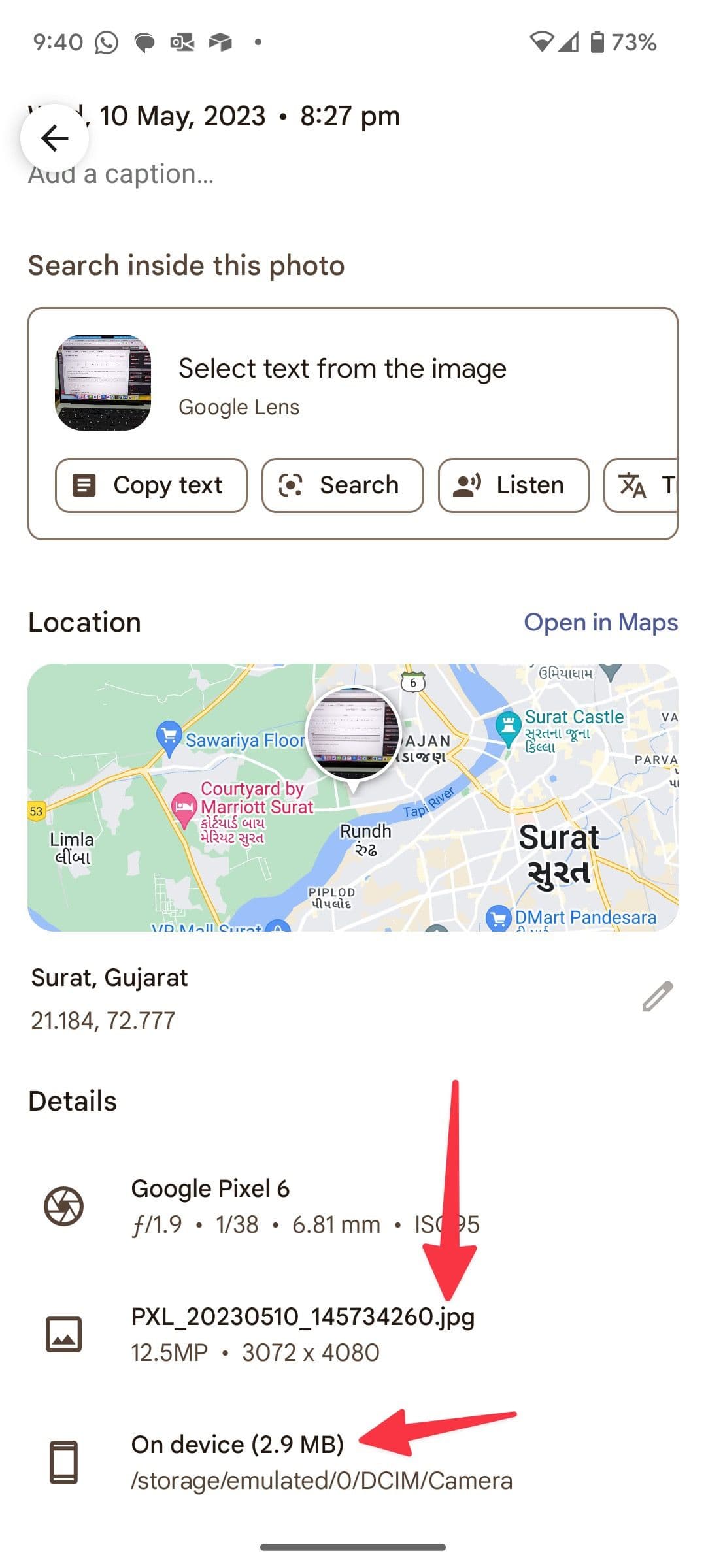Go back using the arrow button

[x=55, y=138]
